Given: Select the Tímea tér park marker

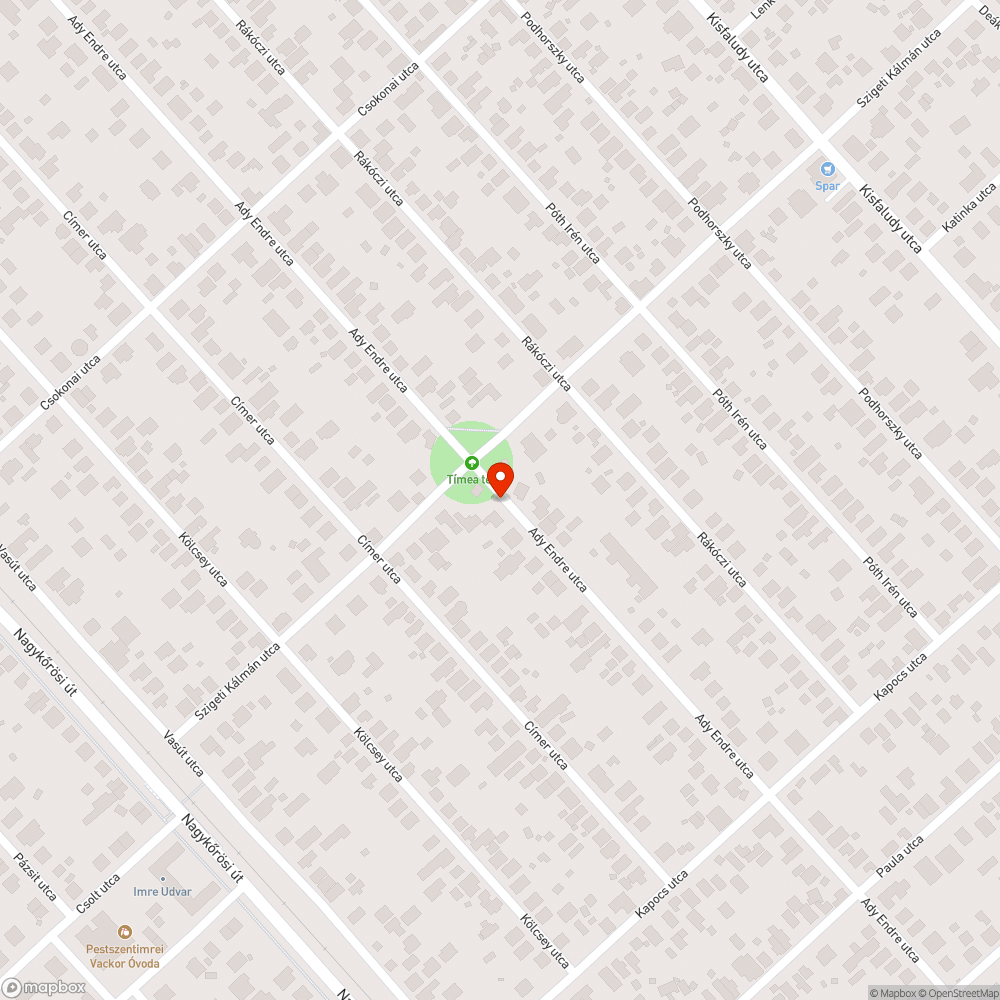Looking at the screenshot, I should pyautogui.click(x=472, y=462).
